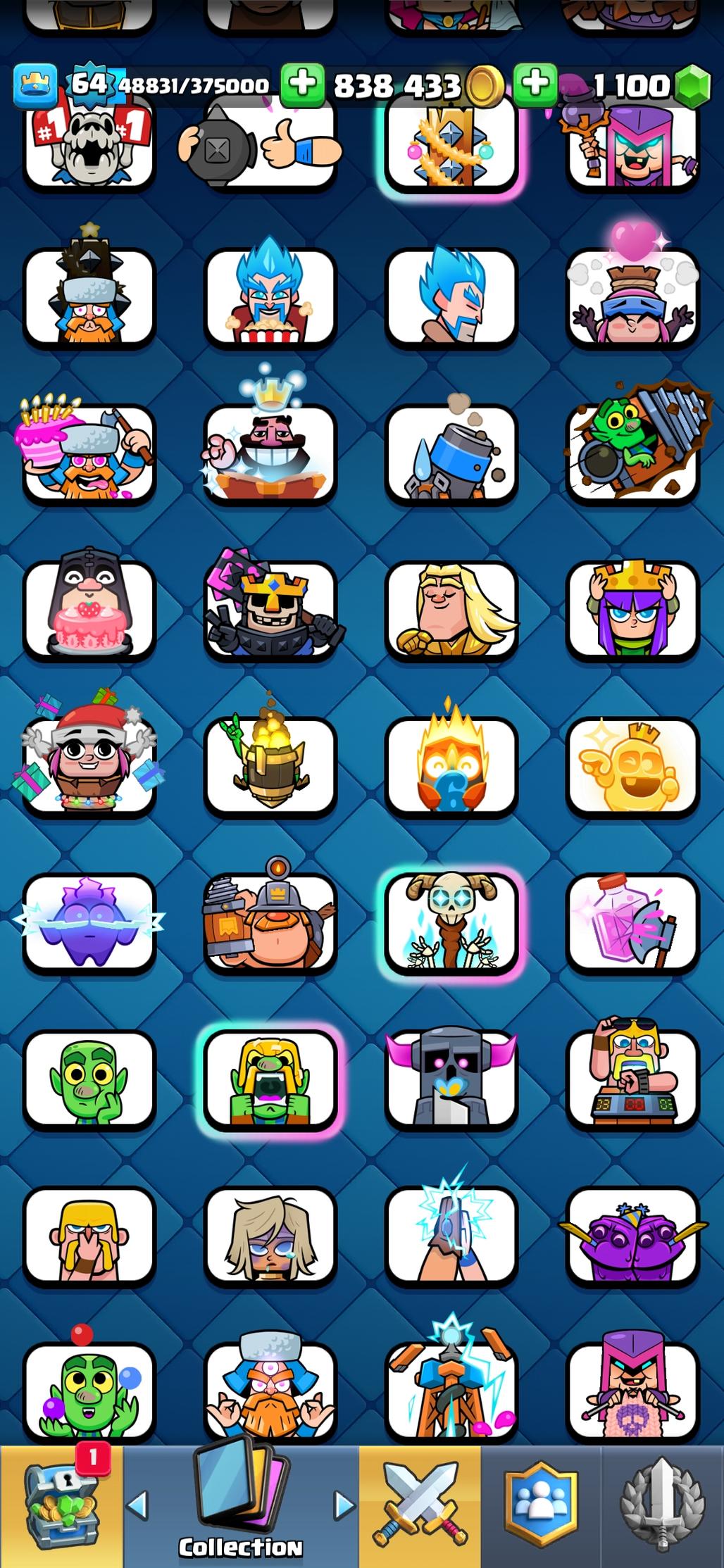The width and height of the screenshot is (724, 1568).
Task: Go to previous collection page arrow
Action: (x=137, y=1505)
